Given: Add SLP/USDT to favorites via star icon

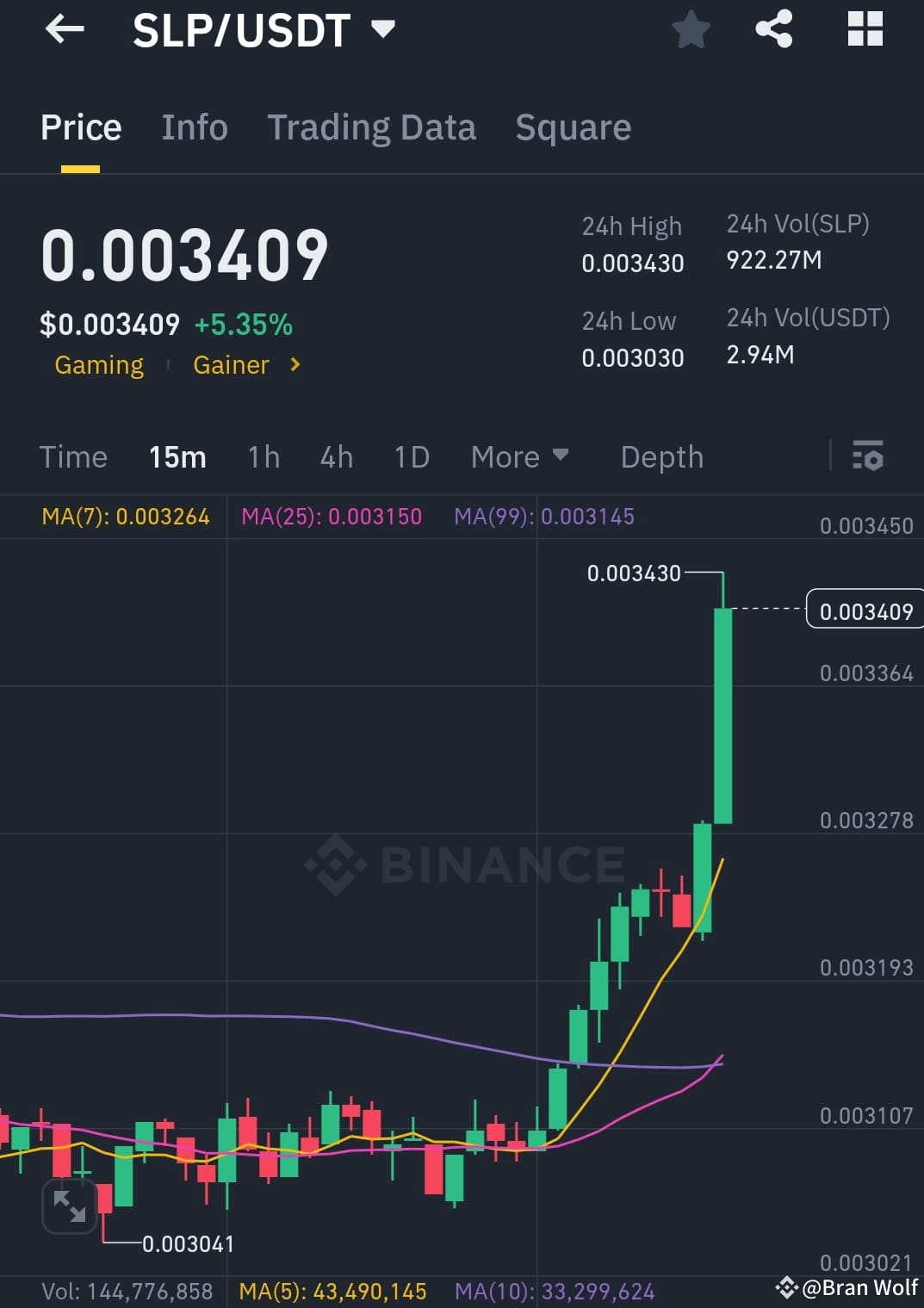Looking at the screenshot, I should [x=691, y=28].
